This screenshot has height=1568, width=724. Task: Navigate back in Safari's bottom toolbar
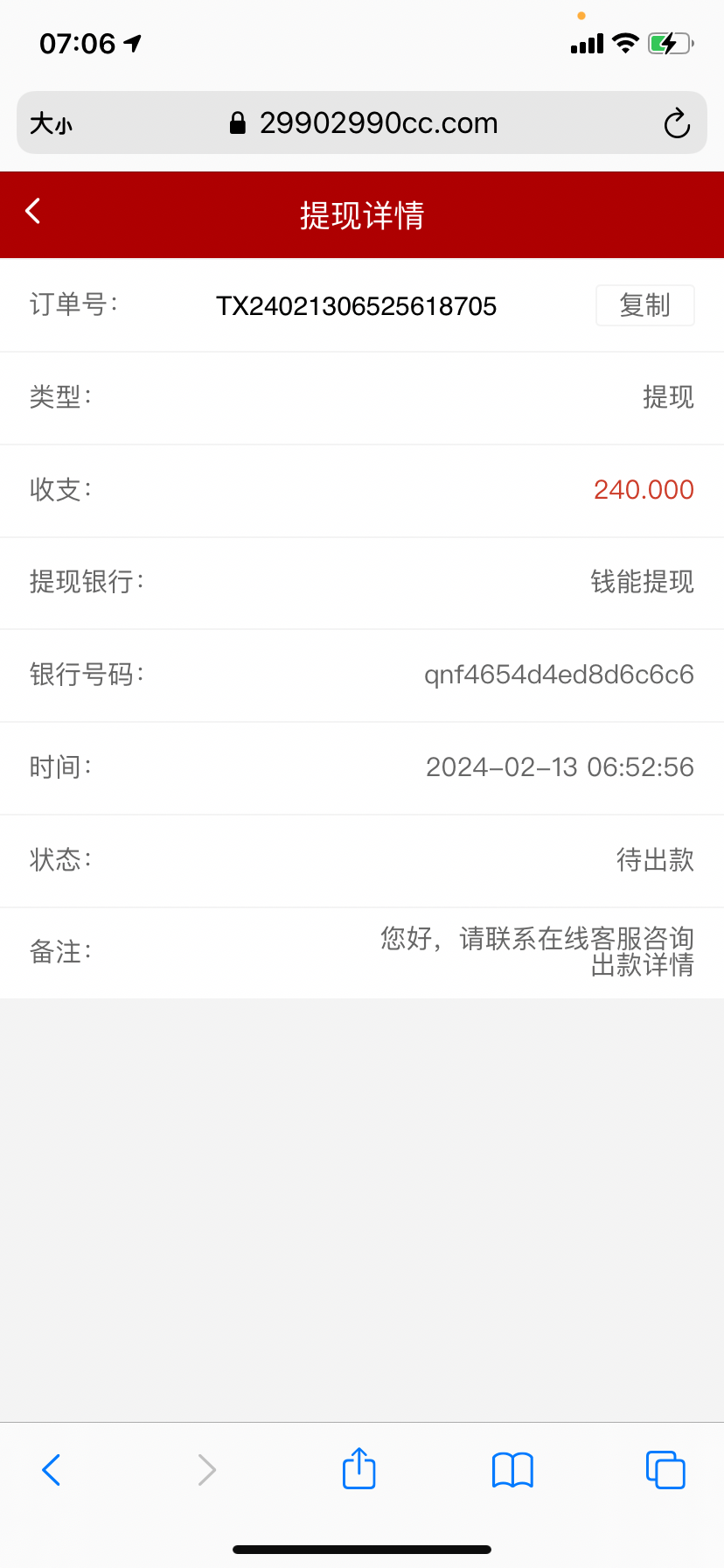[x=52, y=1470]
